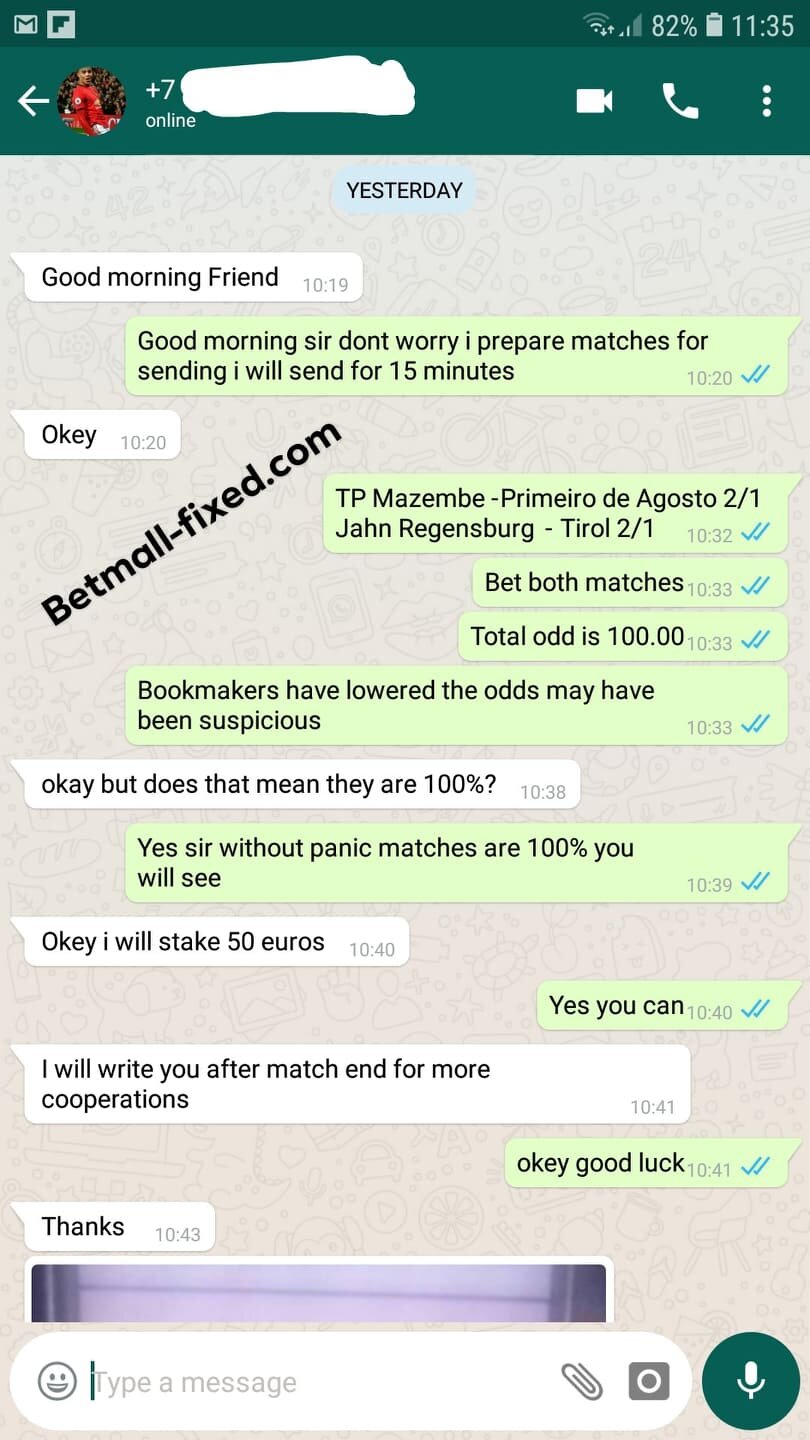Open the emoji picker

pyautogui.click(x=57, y=1382)
